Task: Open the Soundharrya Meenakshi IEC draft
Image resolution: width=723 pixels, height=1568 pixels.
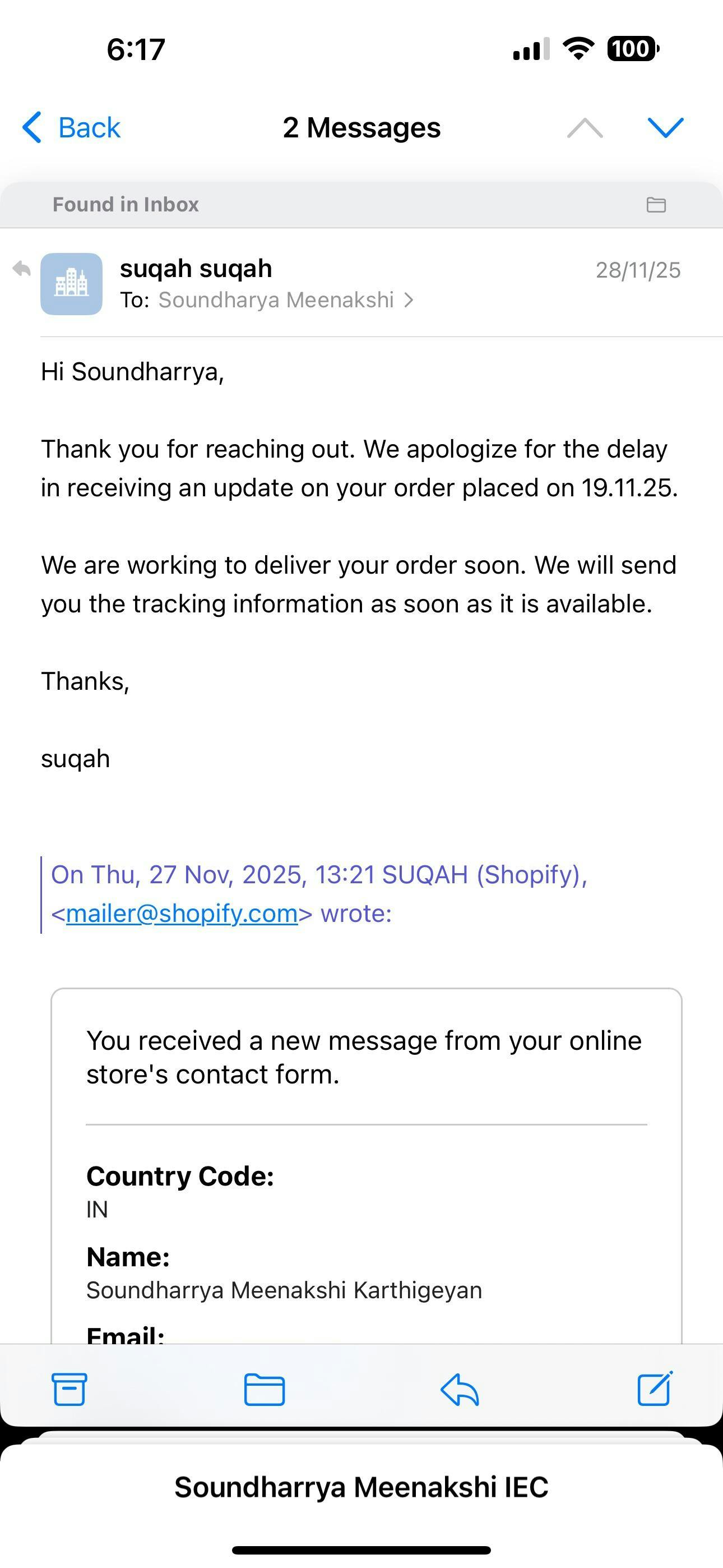Action: click(361, 1488)
